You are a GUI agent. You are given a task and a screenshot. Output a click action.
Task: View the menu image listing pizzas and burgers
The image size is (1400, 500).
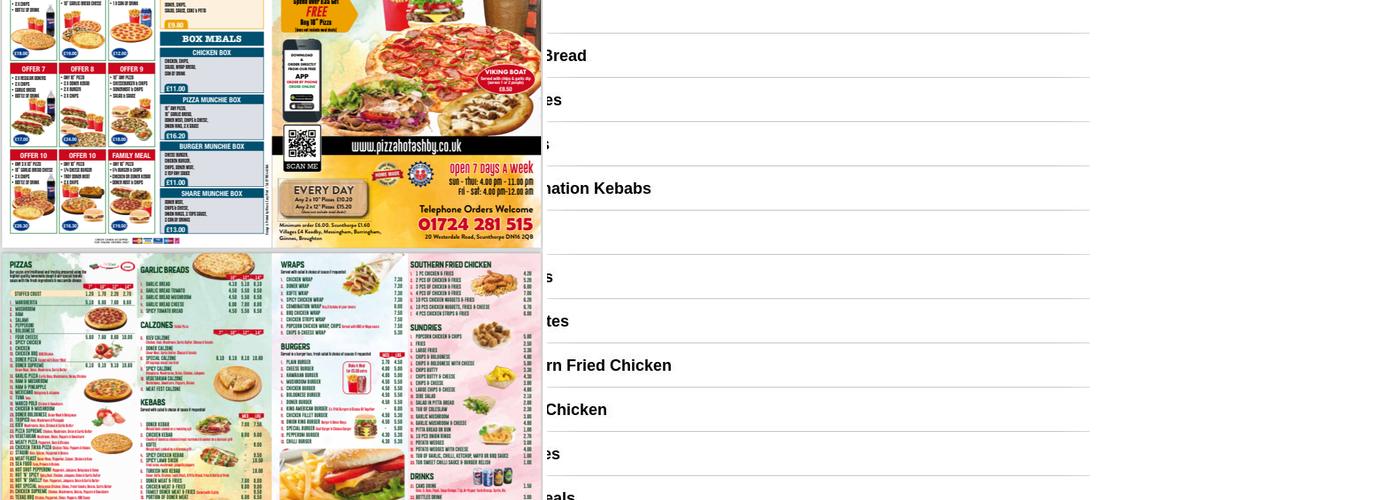pos(271,376)
